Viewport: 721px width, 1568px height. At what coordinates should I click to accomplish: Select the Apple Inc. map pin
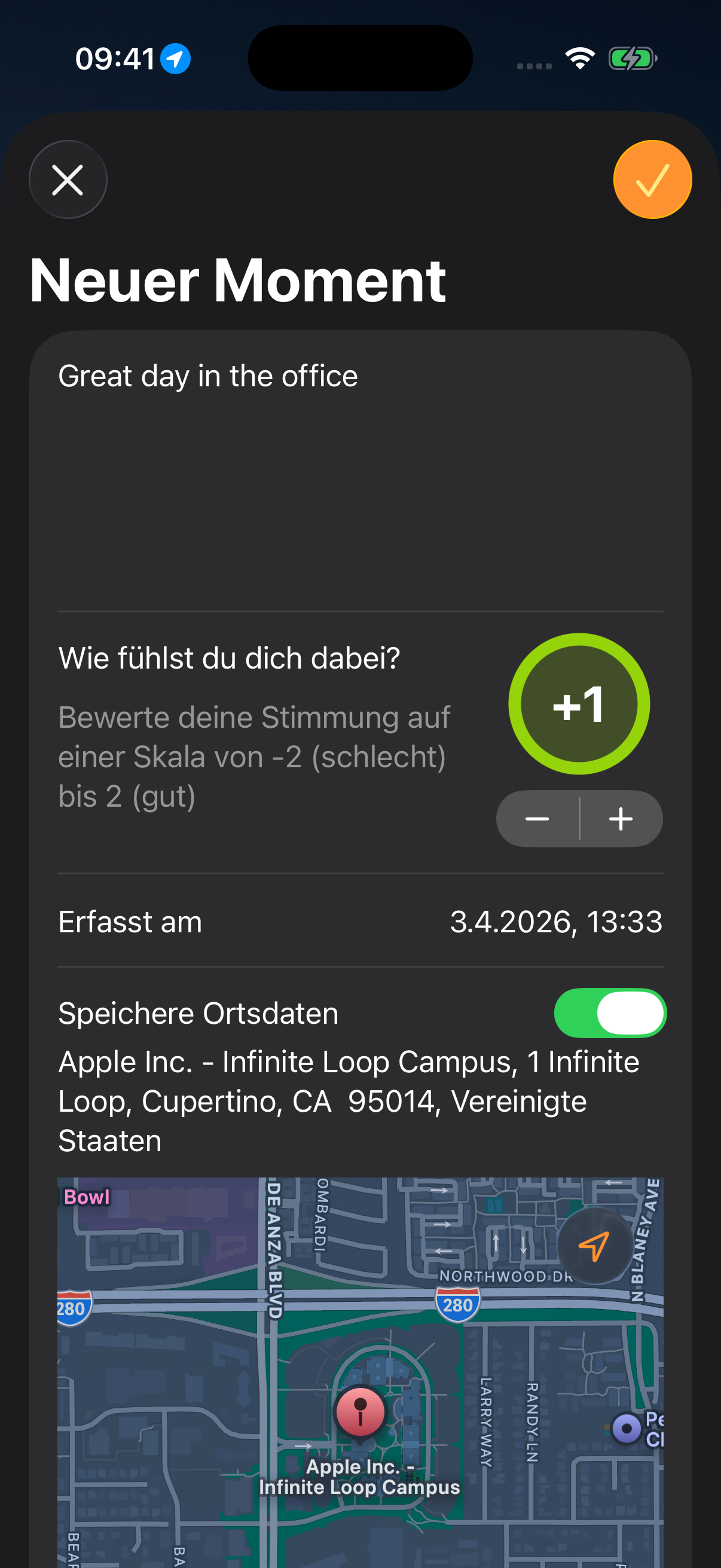pyautogui.click(x=360, y=1411)
